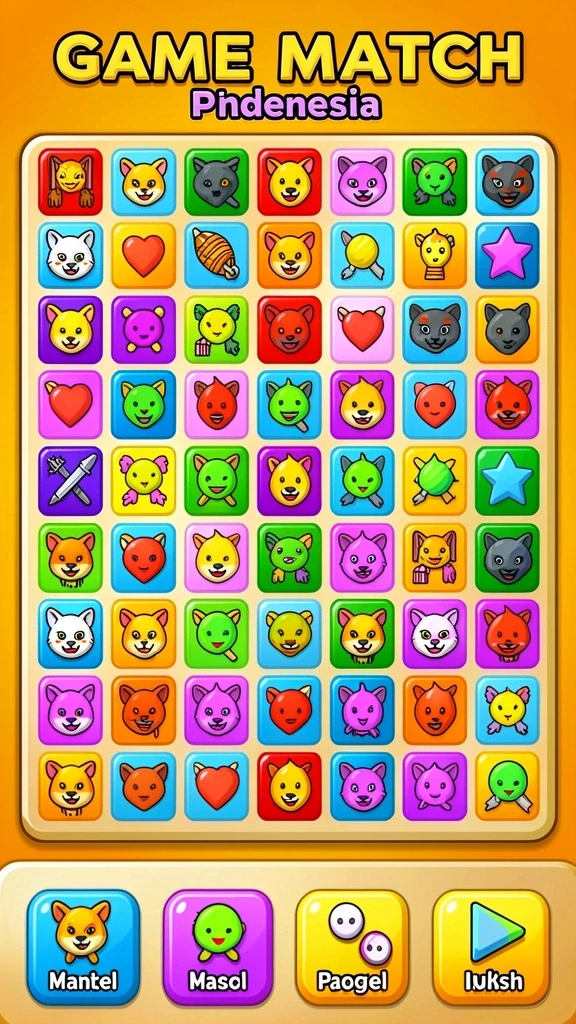Tap the crossed swords tile
The width and height of the screenshot is (576, 1024).
coord(71,480)
